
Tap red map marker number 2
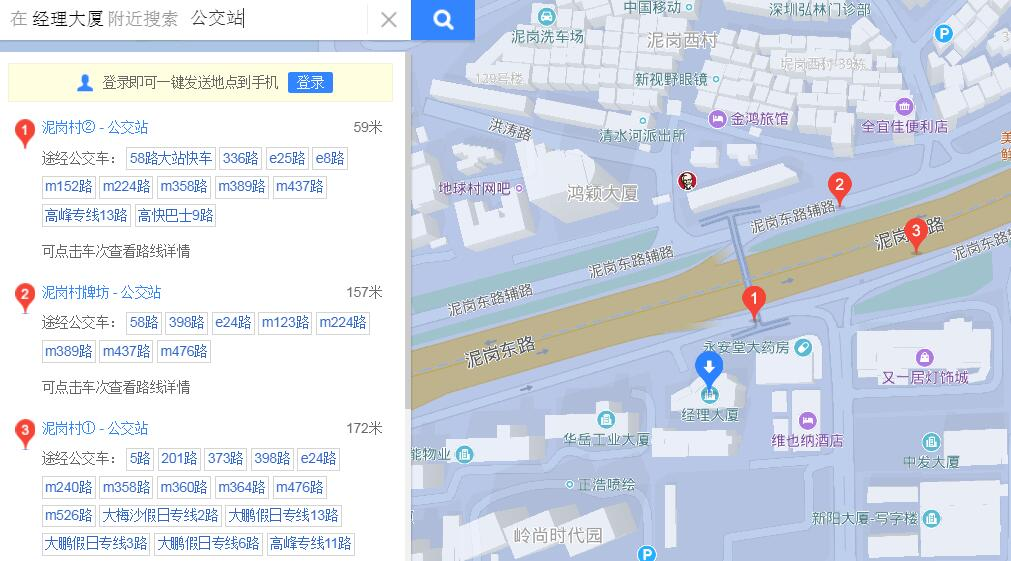tap(840, 184)
